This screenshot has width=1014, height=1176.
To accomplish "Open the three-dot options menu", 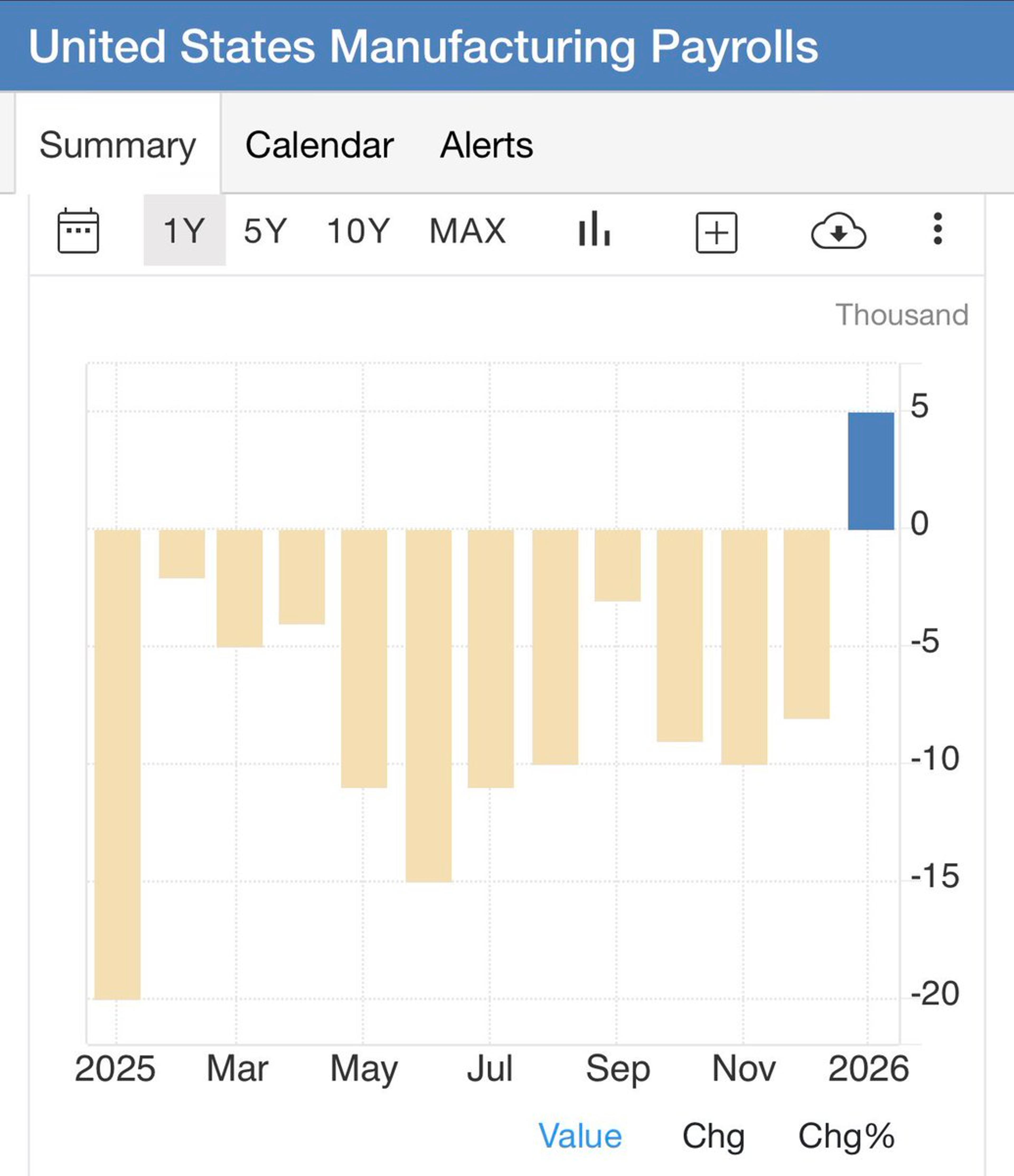I will tap(937, 230).
